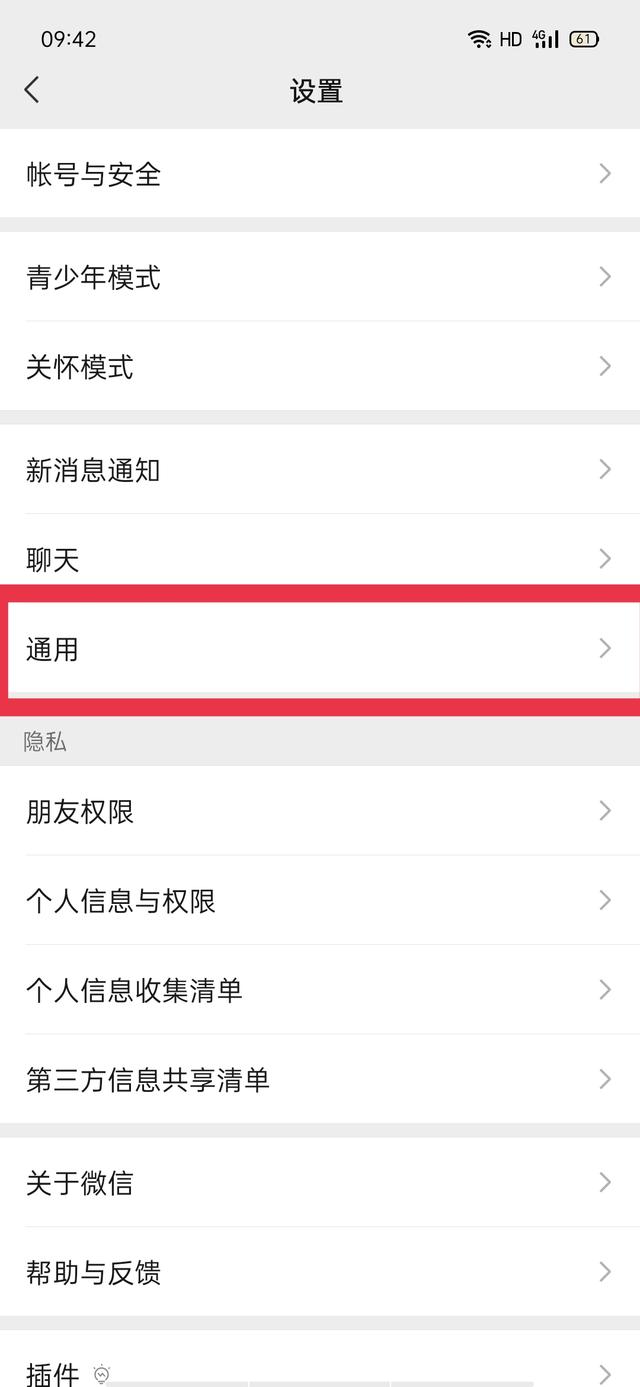Image resolution: width=640 pixels, height=1387 pixels.
Task: Go back from the 设置 screen
Action: (x=32, y=90)
